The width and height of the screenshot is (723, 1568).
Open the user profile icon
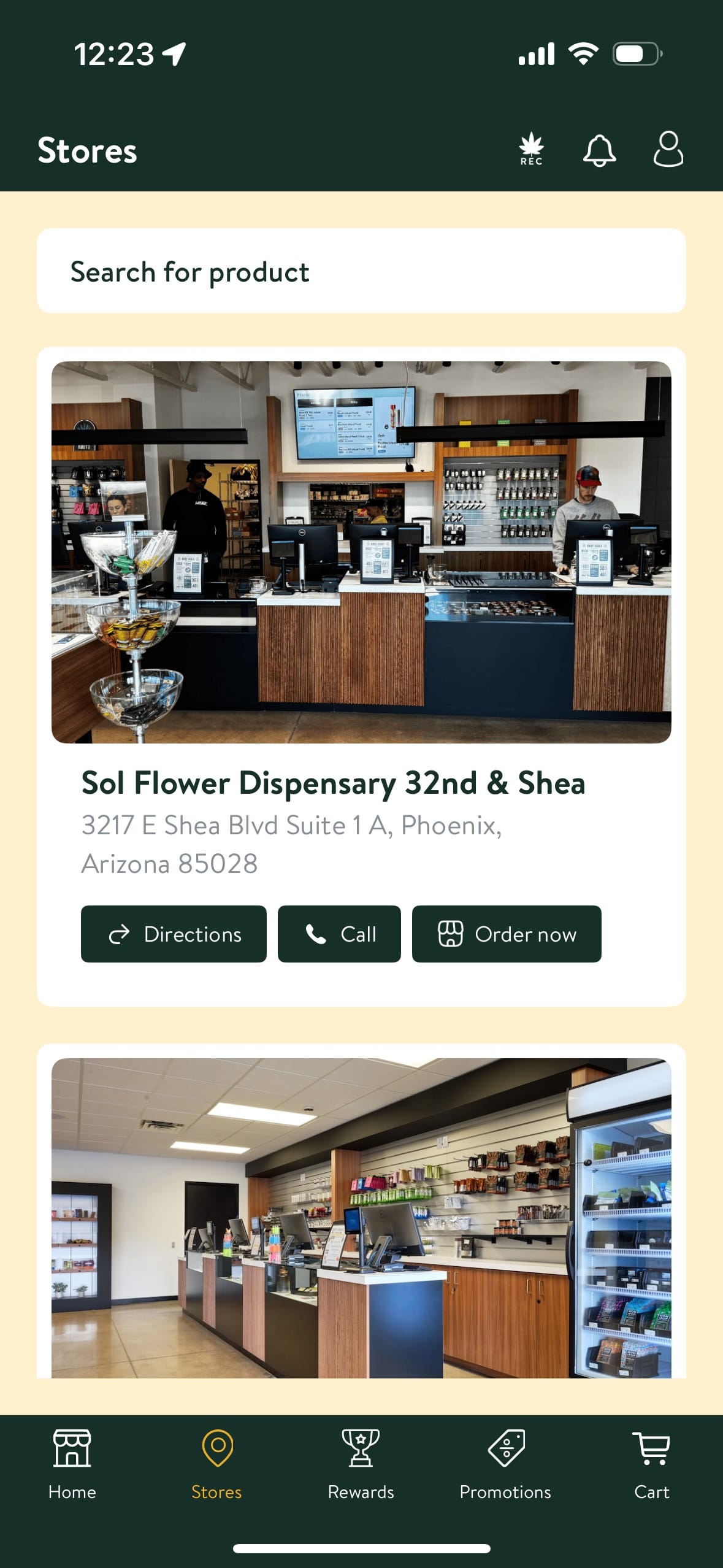(x=668, y=149)
